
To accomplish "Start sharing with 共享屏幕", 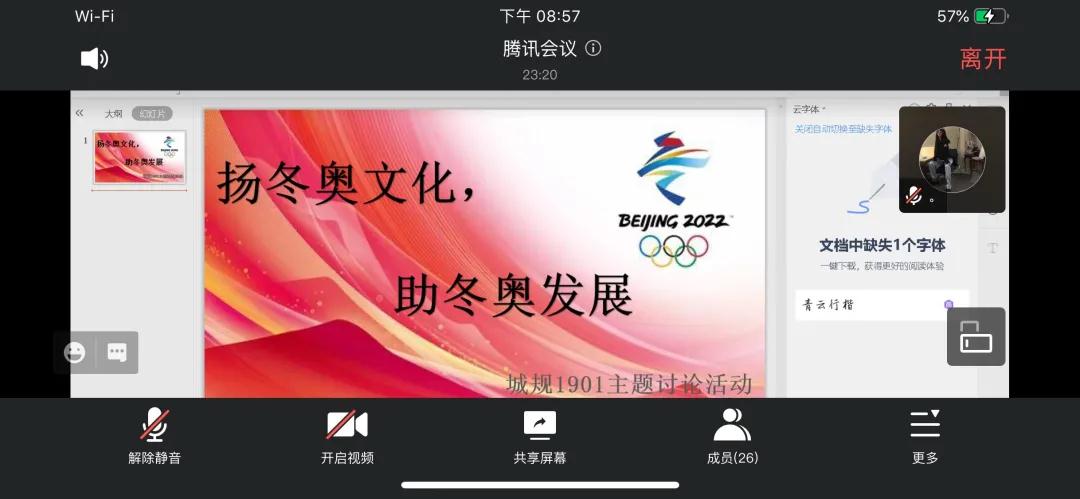I will pos(539,436).
